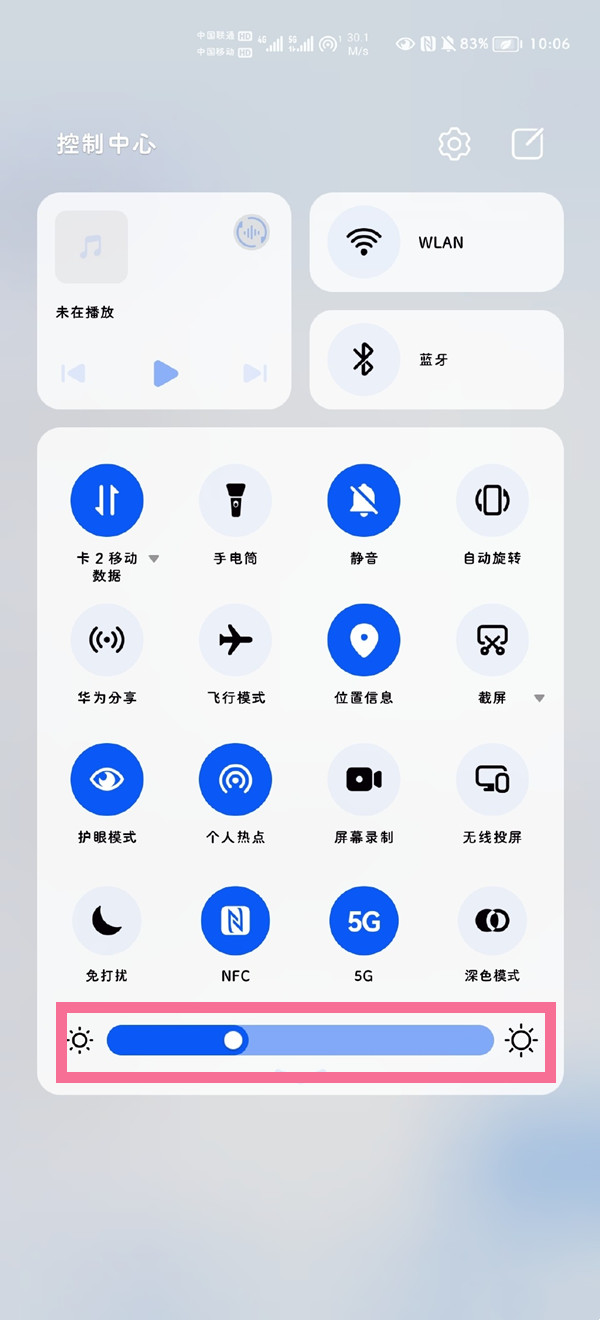The image size is (600, 1320).
Task: Start screen recording (屏幕录制)
Action: click(364, 779)
